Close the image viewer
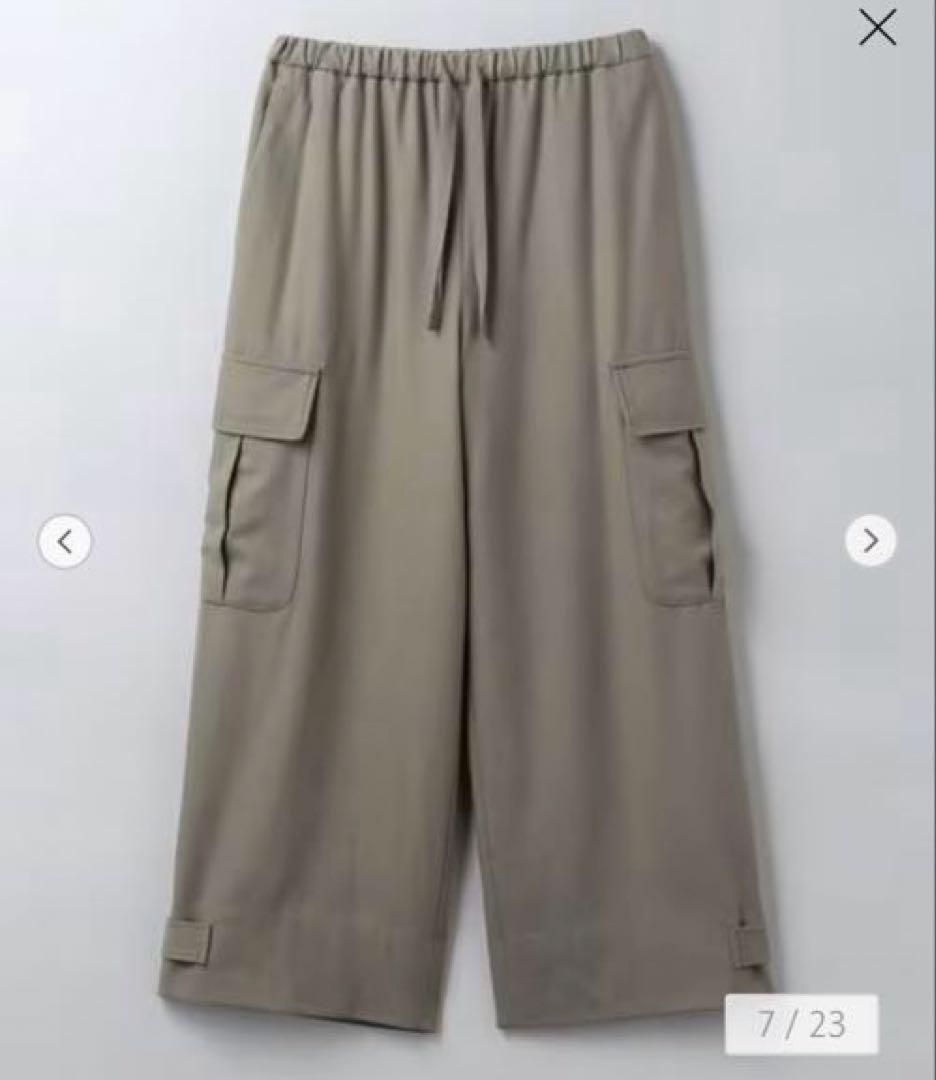This screenshot has width=936, height=1080. click(877, 28)
